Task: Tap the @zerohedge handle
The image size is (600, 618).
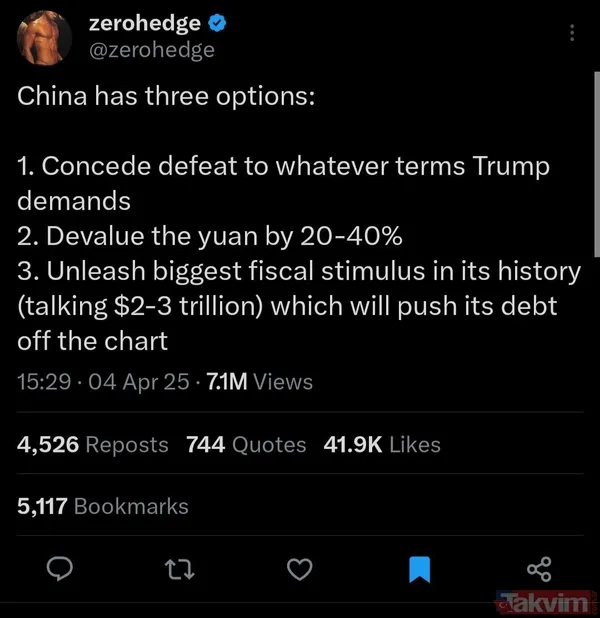Action: (x=152, y=50)
